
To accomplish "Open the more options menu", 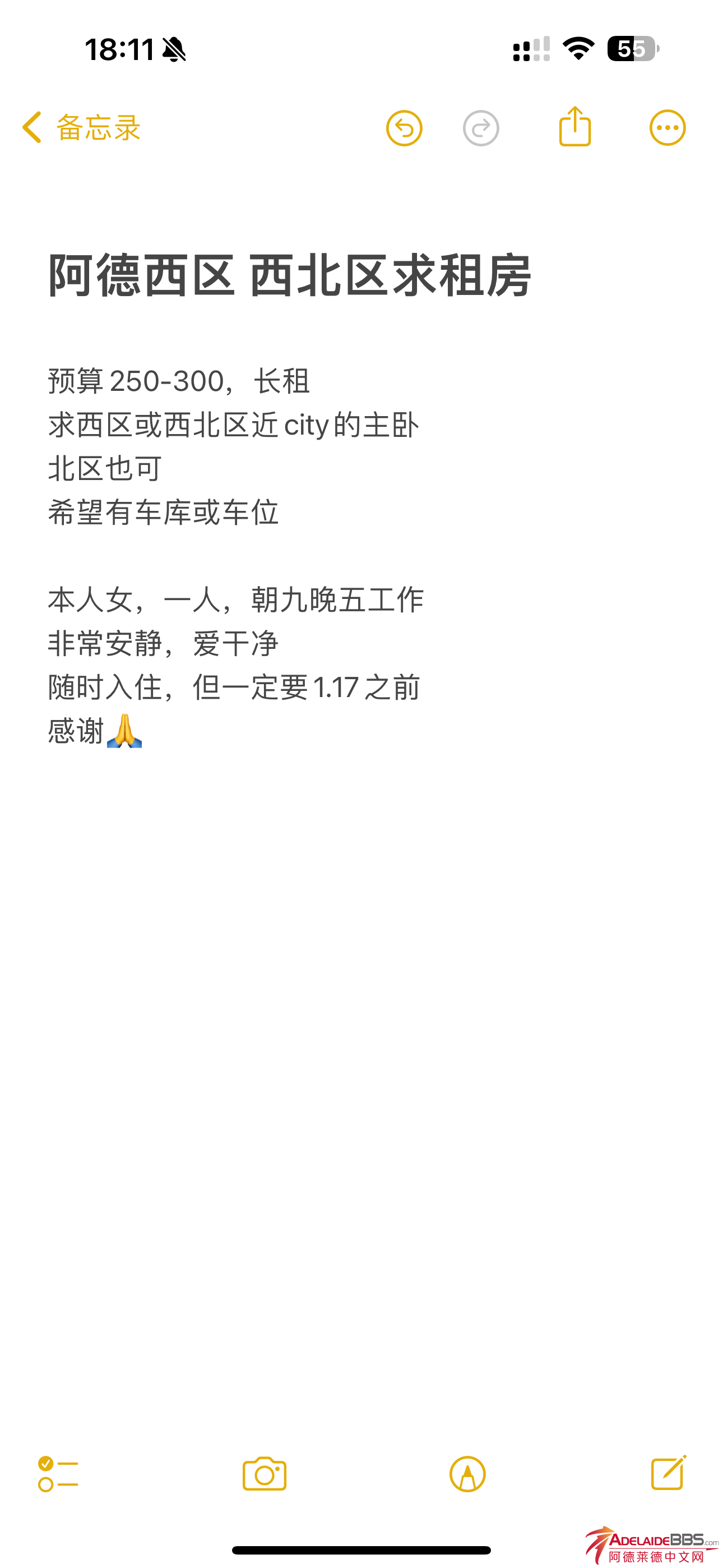I will point(667,128).
